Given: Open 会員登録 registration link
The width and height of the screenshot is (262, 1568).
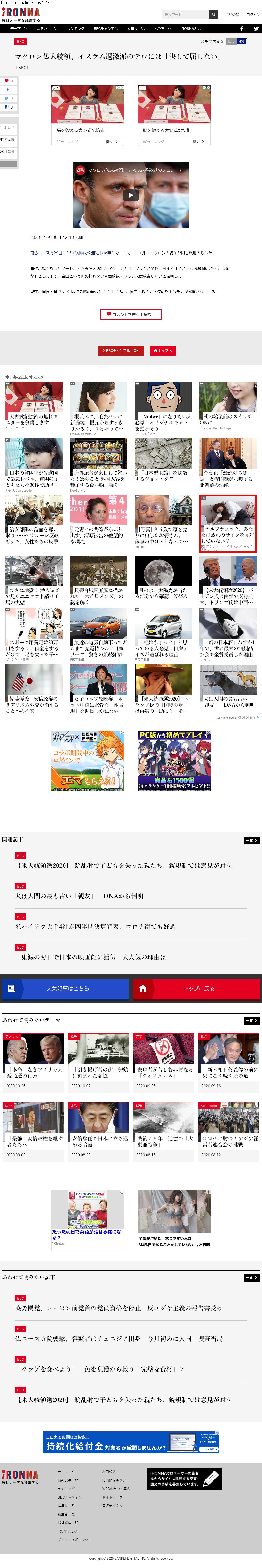Looking at the screenshot, I should click(x=232, y=14).
